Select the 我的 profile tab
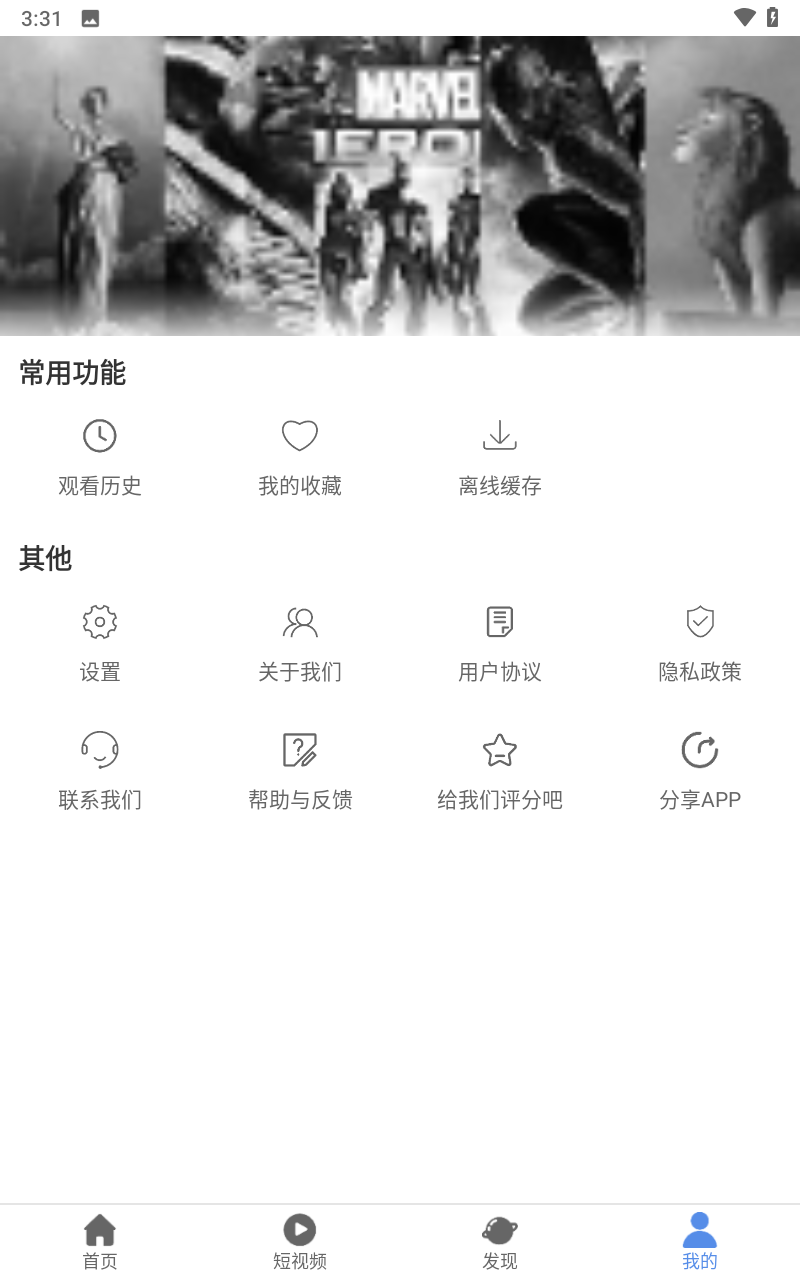This screenshot has width=800, height=1280. 700,1240
